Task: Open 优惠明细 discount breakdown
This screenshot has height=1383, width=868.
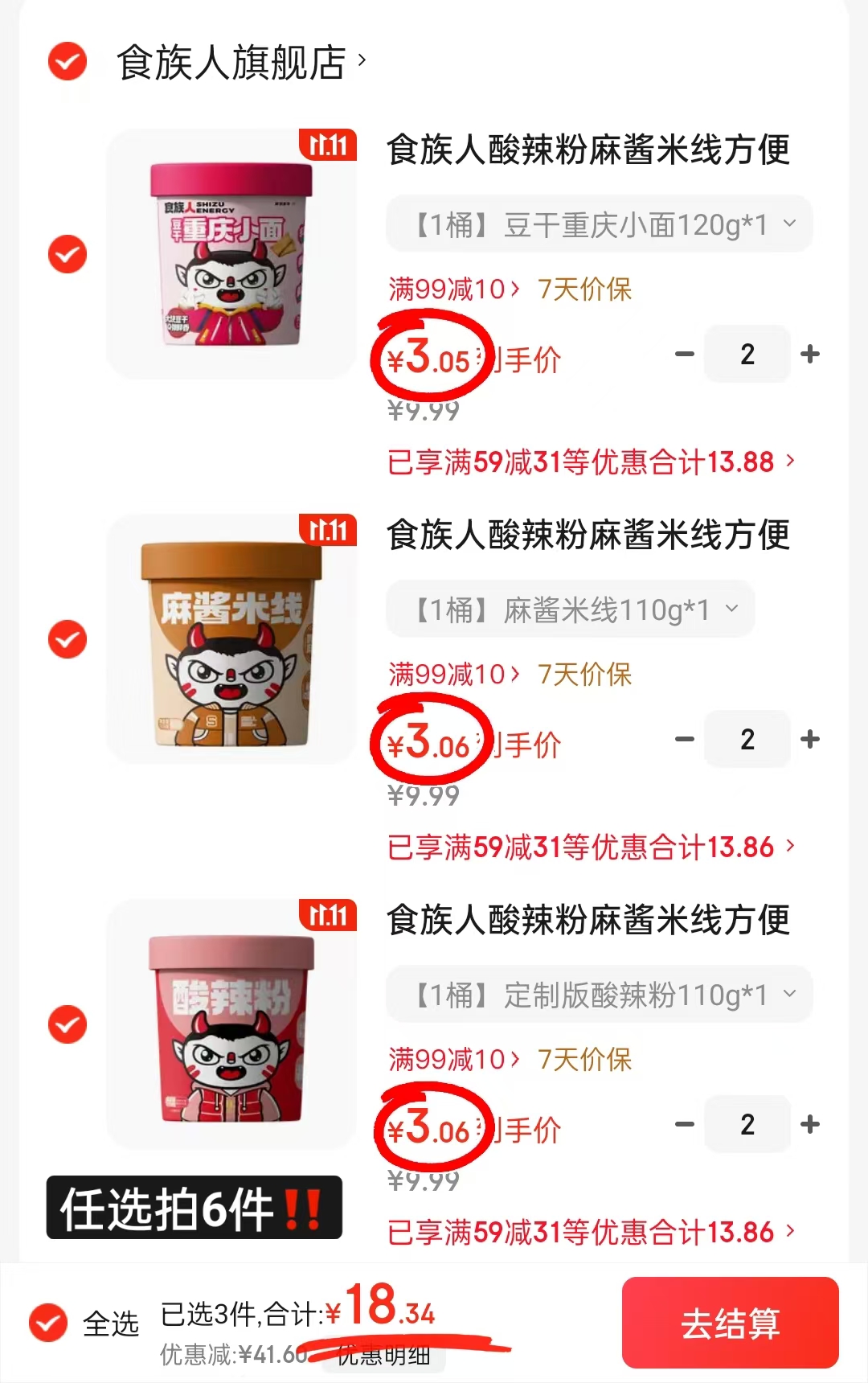Action: 383,1354
